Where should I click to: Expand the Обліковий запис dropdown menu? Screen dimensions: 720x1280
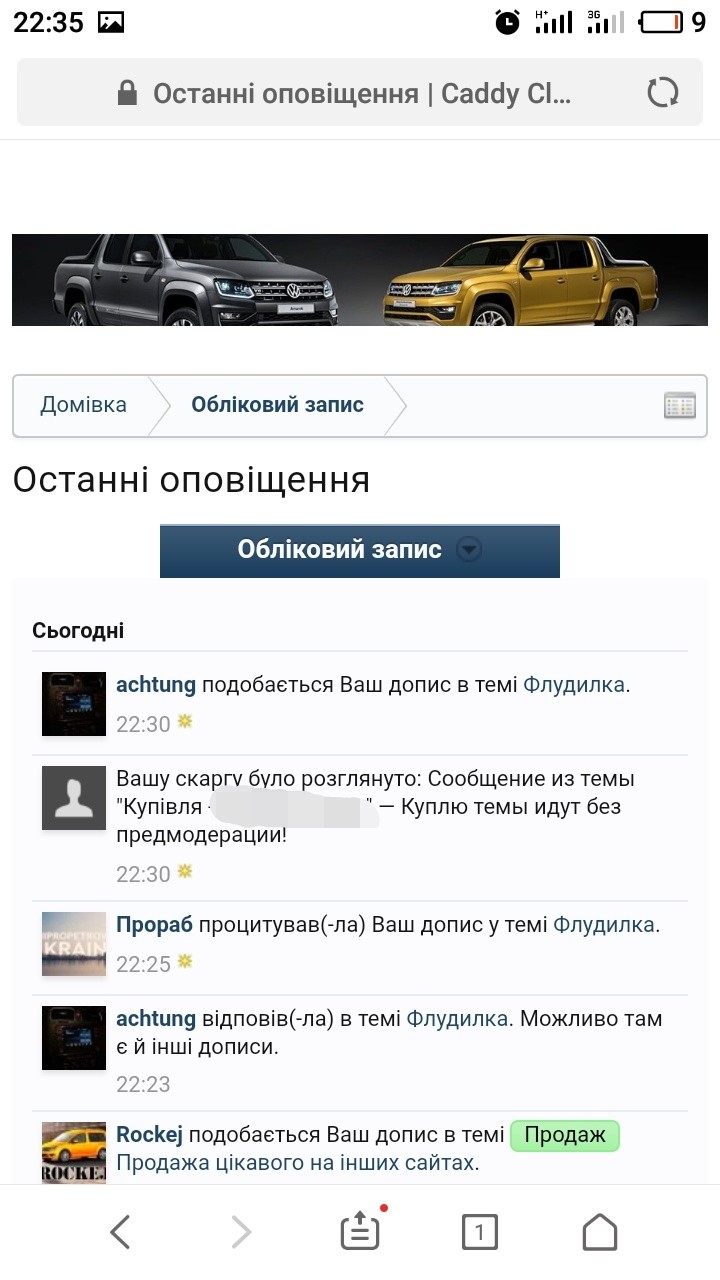360,549
